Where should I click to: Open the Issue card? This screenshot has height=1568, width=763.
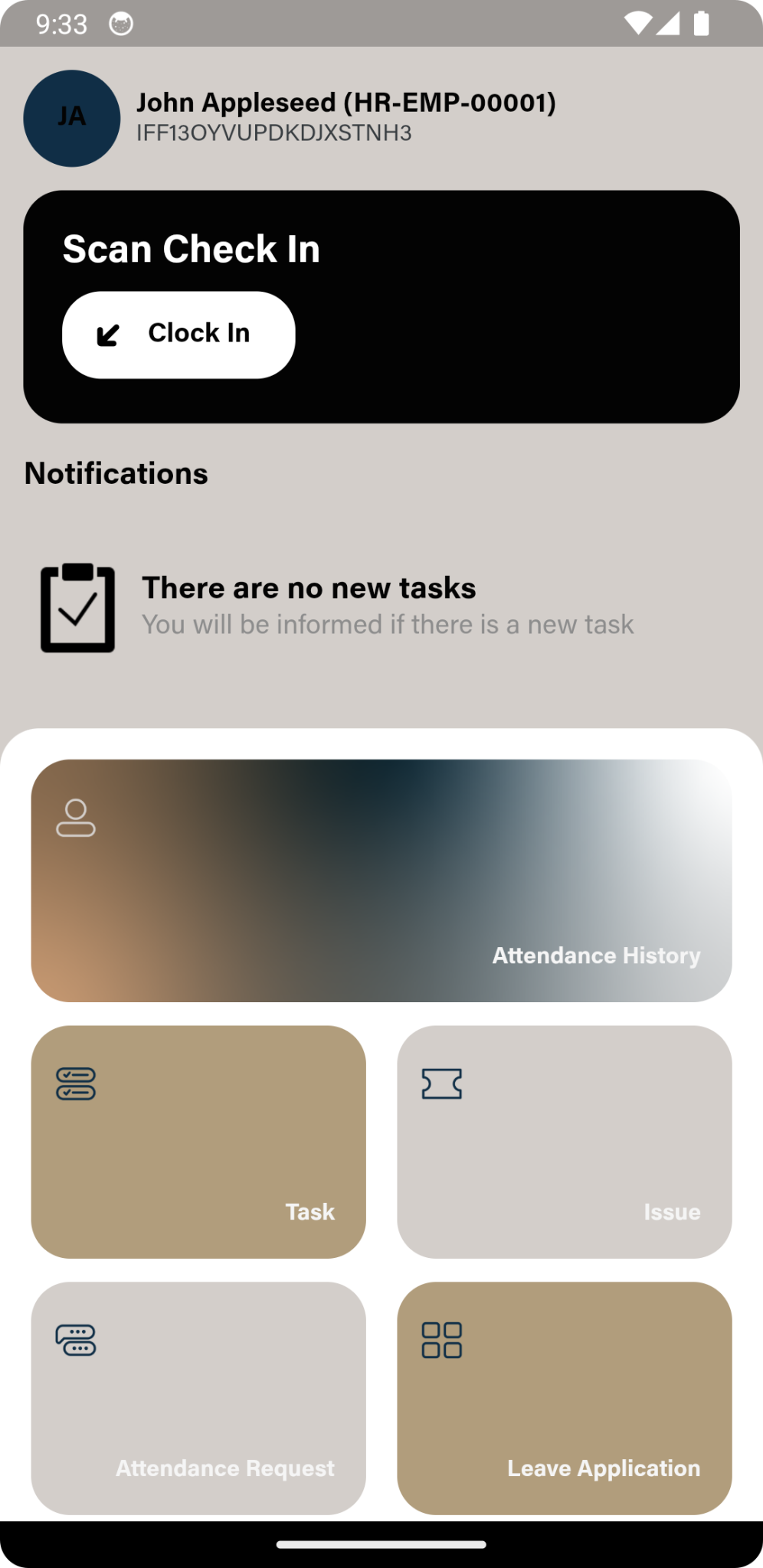[564, 1142]
